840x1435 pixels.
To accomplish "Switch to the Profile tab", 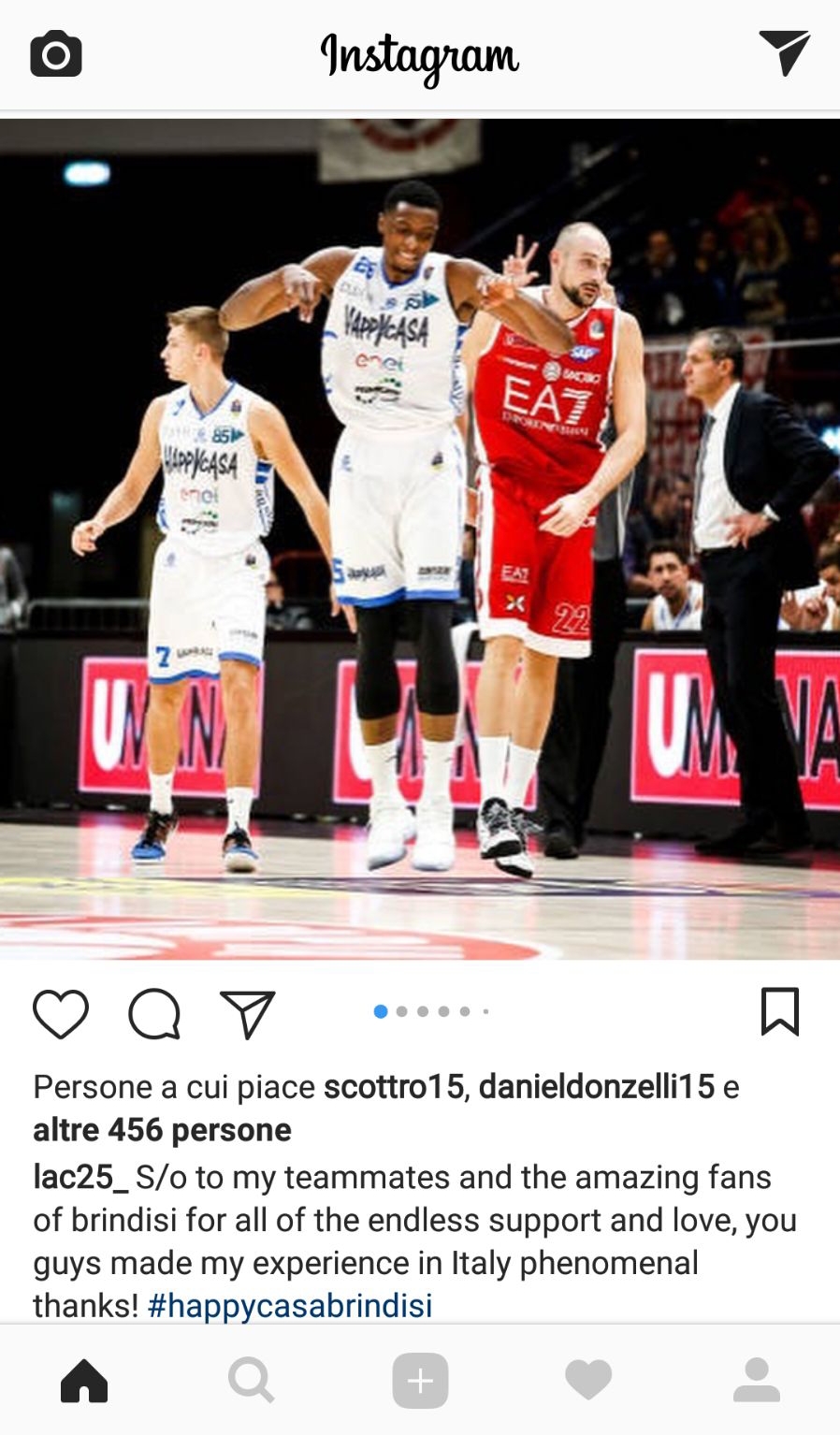I will 757,1380.
